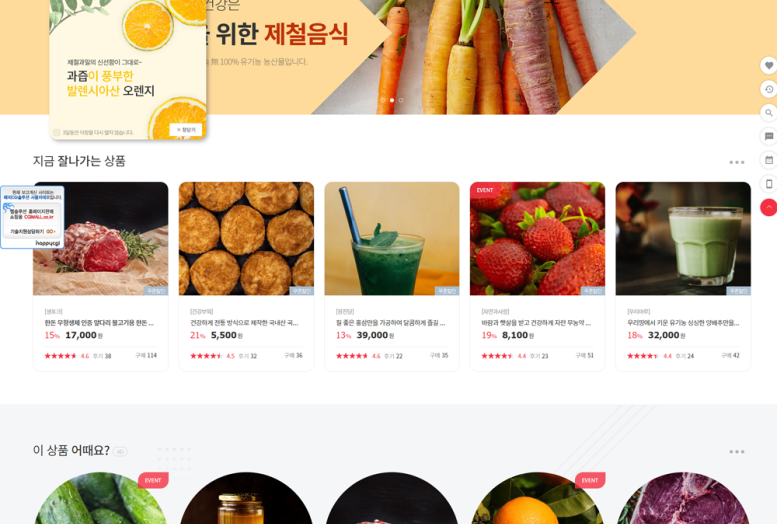Open more options for 지금 잘나가는 상품

click(x=736, y=162)
